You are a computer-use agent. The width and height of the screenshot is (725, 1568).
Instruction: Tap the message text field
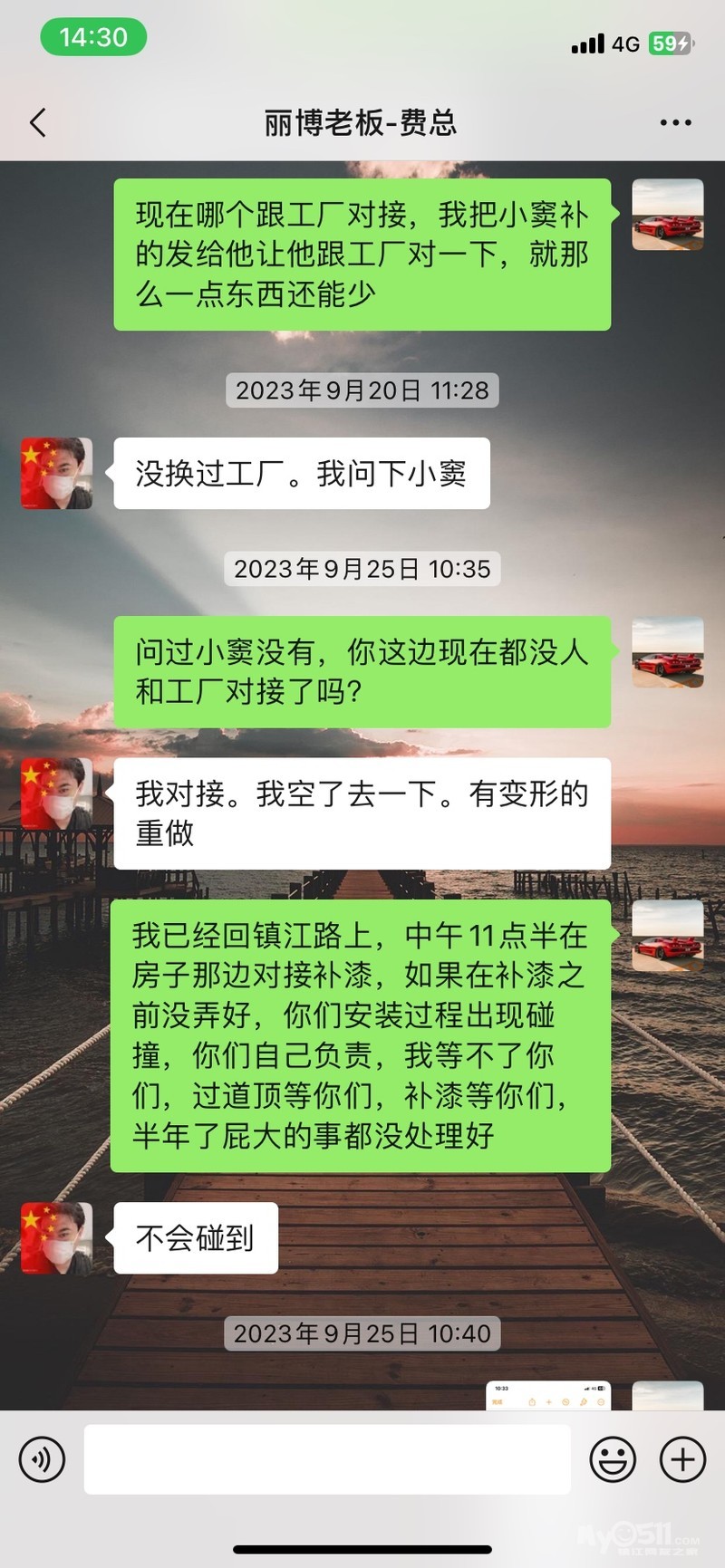coord(326,1459)
